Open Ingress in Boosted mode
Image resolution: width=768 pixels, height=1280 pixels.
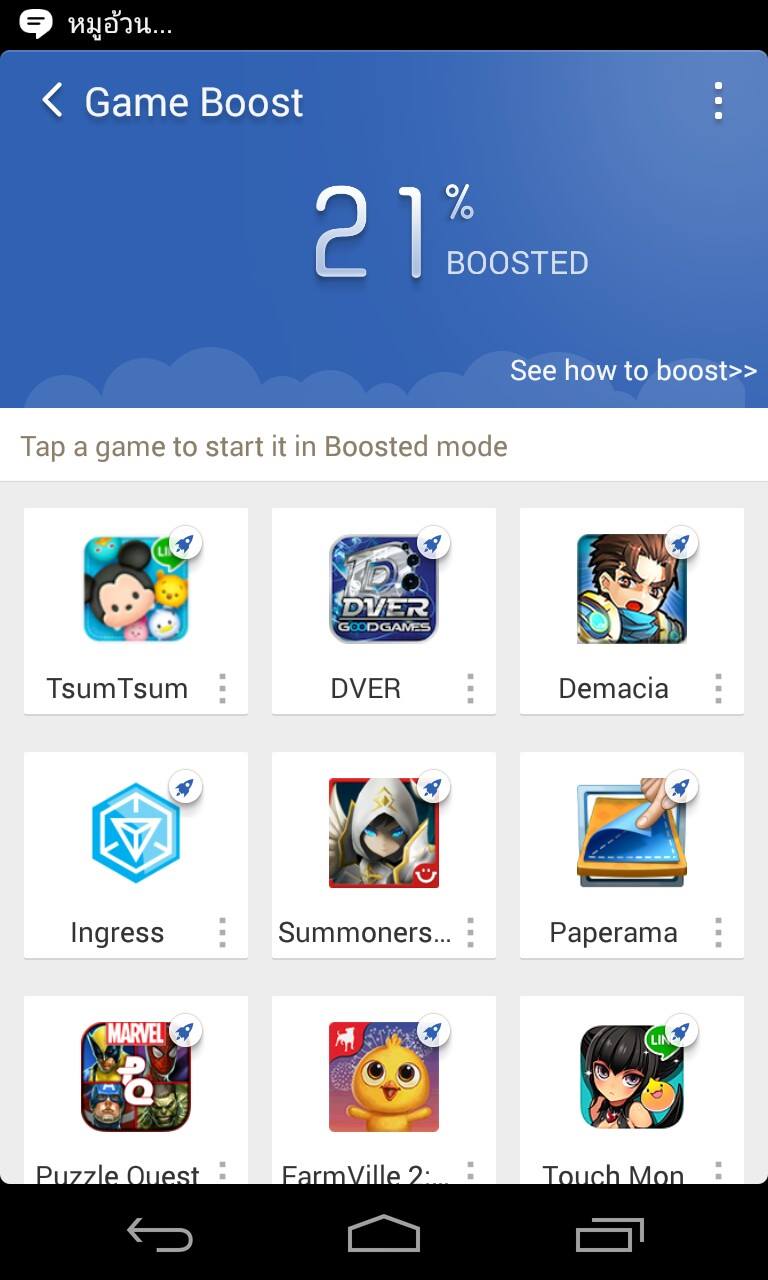(x=135, y=834)
